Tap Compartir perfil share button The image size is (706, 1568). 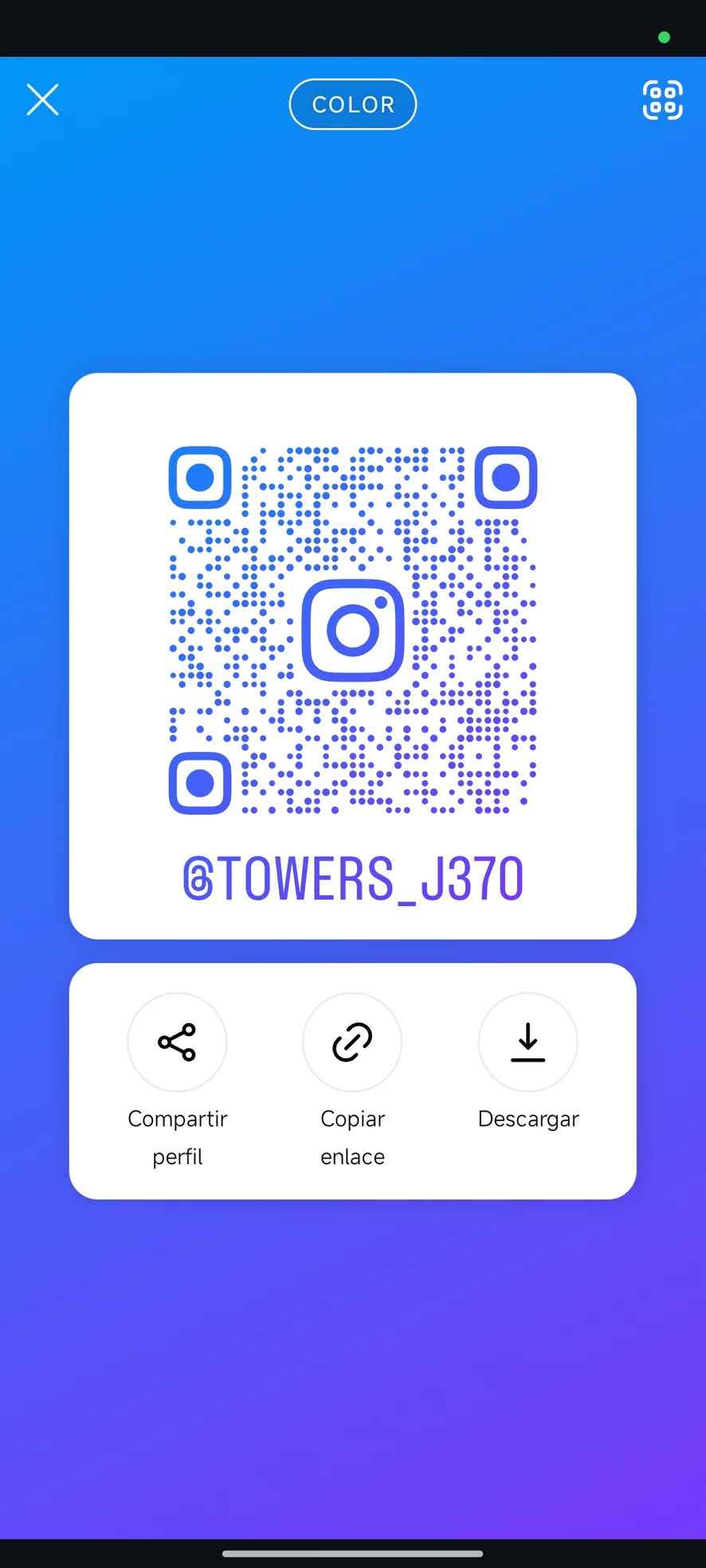tap(177, 1042)
